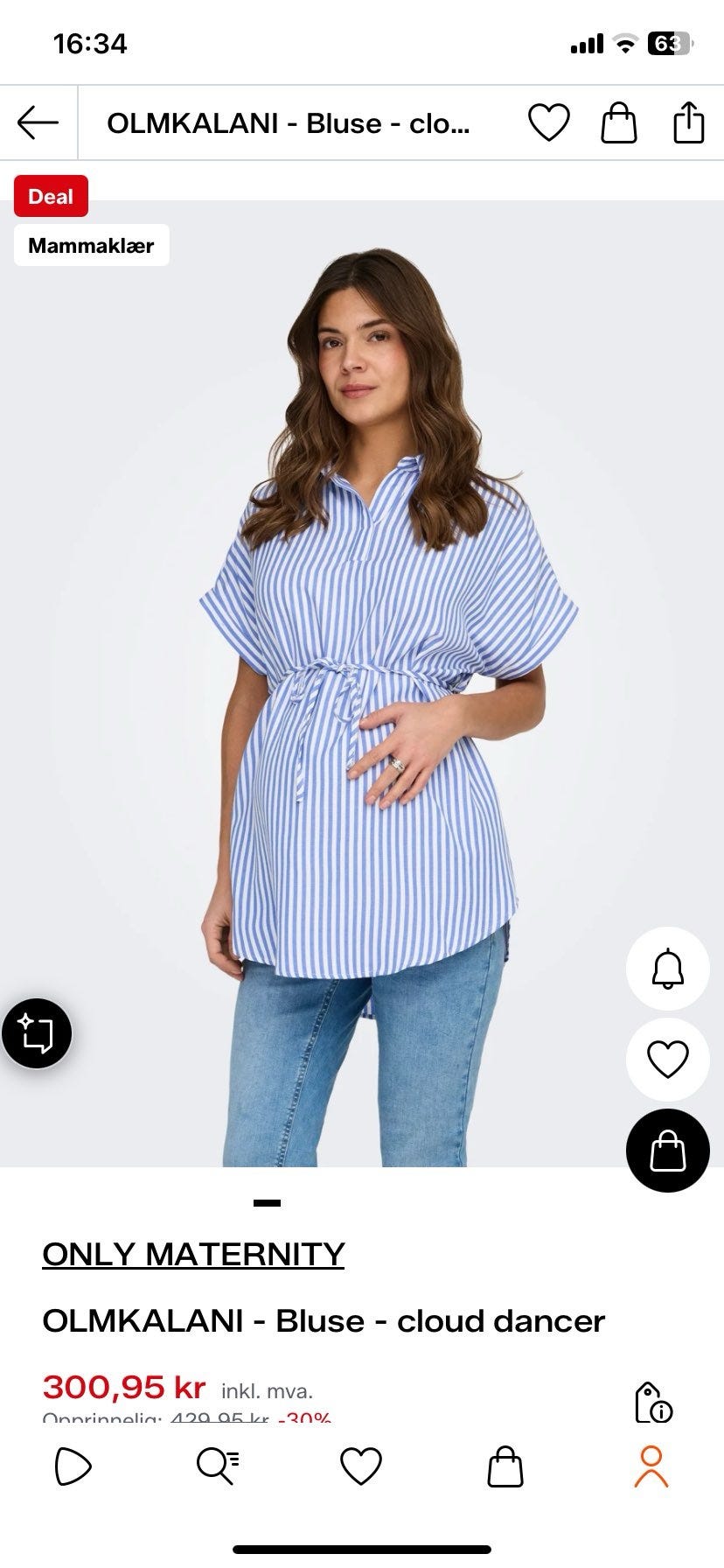Tap the floating bell notification button
Image resolution: width=724 pixels, height=1568 pixels.
click(x=668, y=969)
